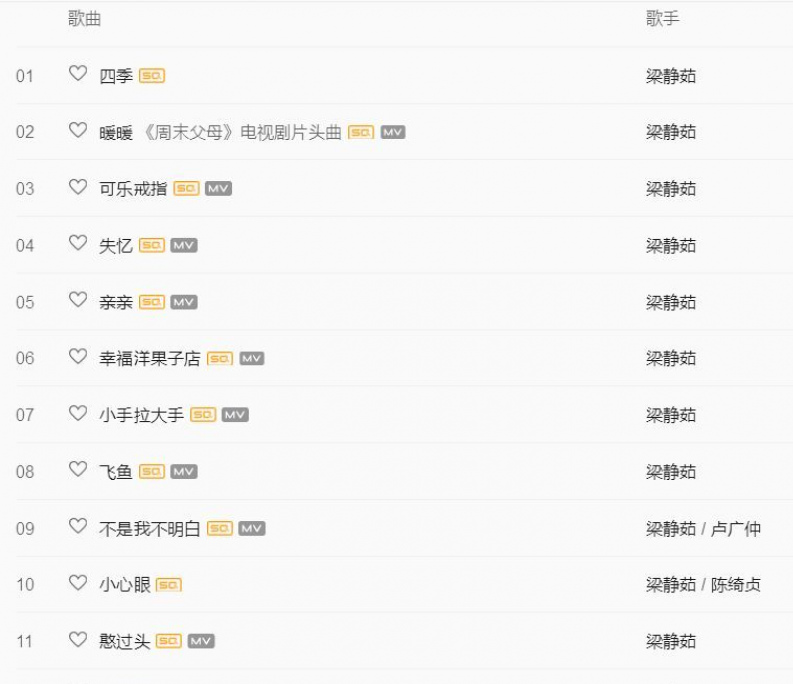Open the MV for 憨过头
Screen dimensions: 793x684
[201, 642]
